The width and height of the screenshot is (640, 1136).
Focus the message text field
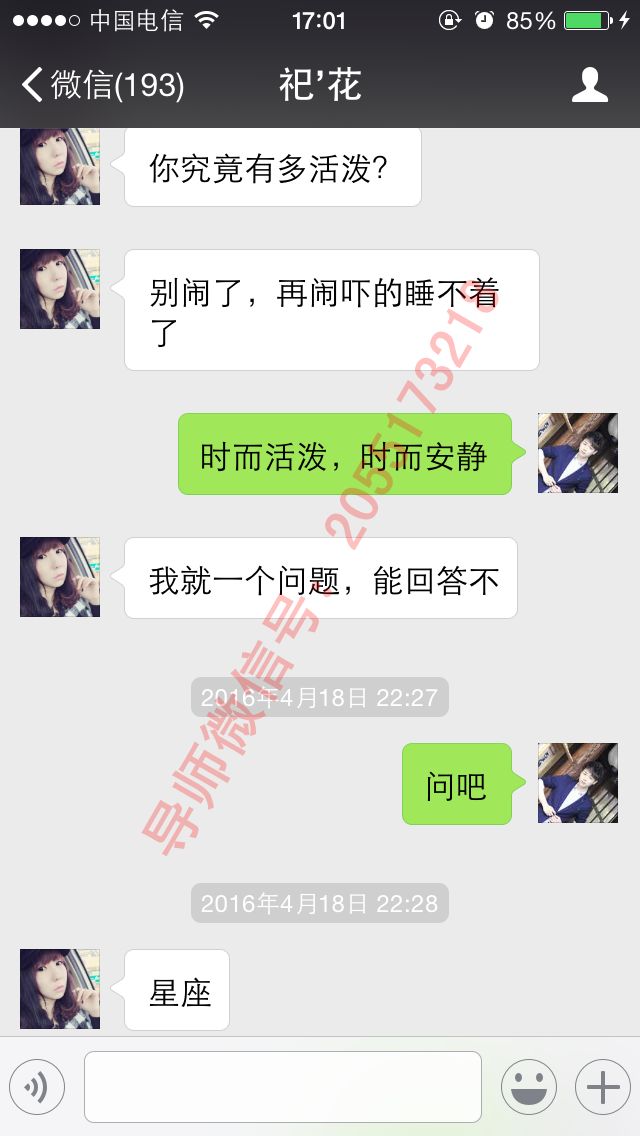click(x=283, y=1087)
